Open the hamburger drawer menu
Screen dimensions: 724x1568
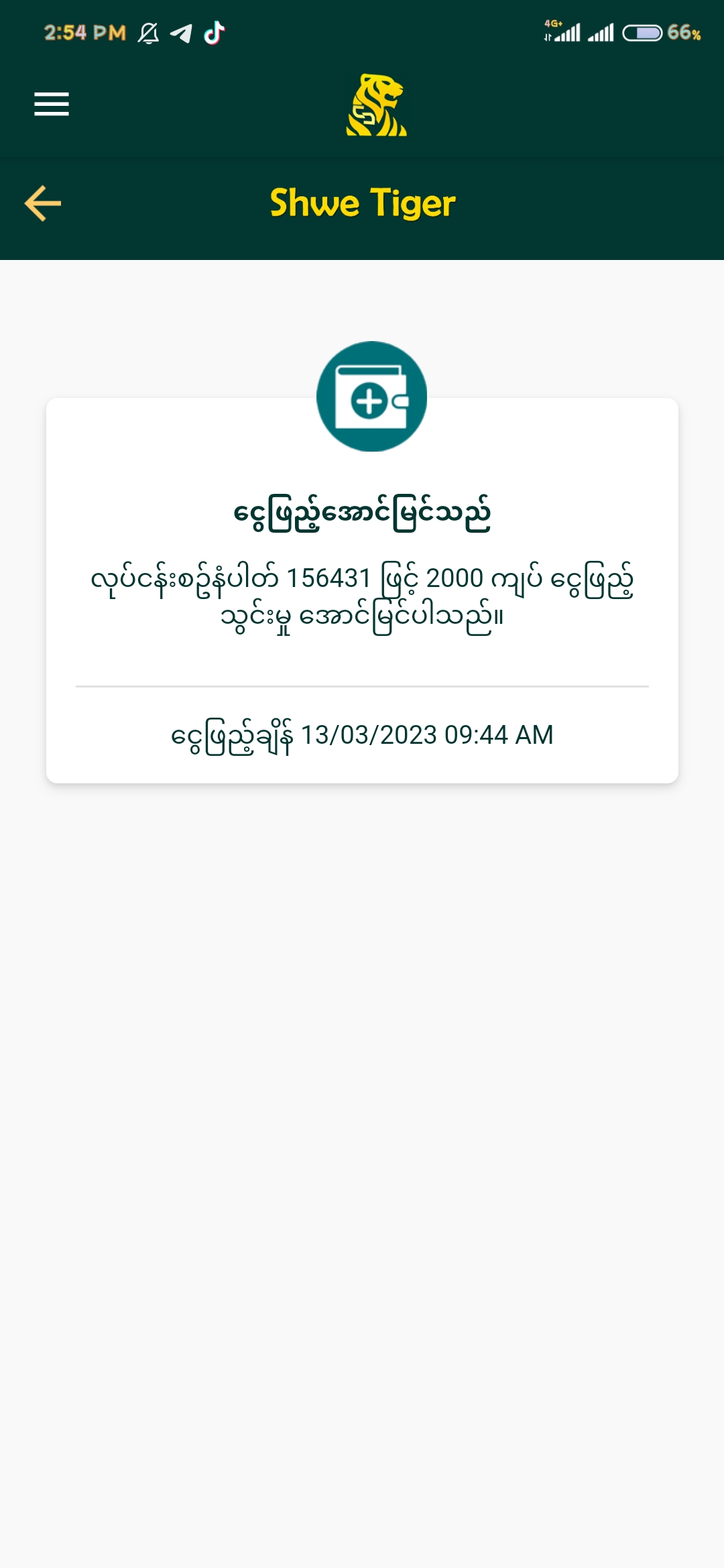[52, 105]
